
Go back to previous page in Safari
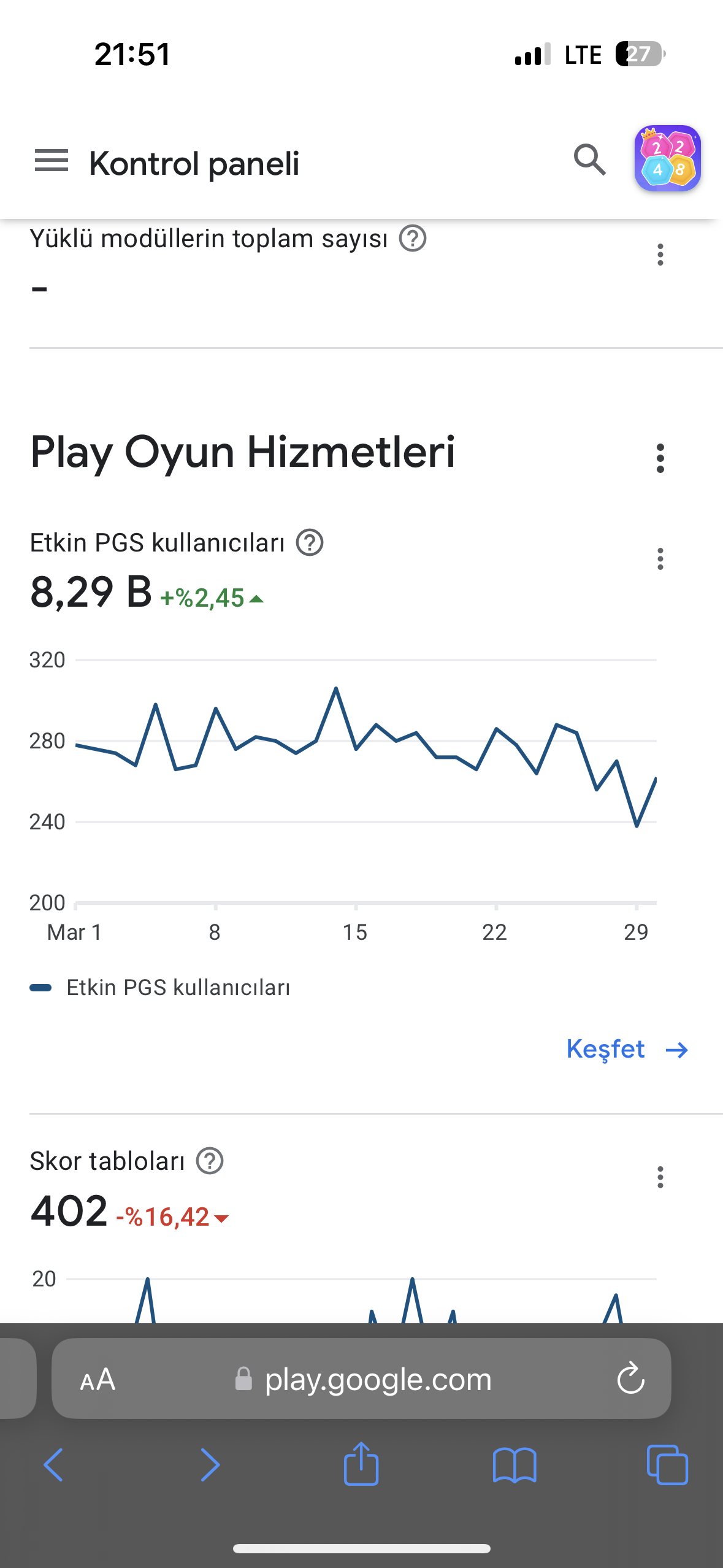[53, 1465]
